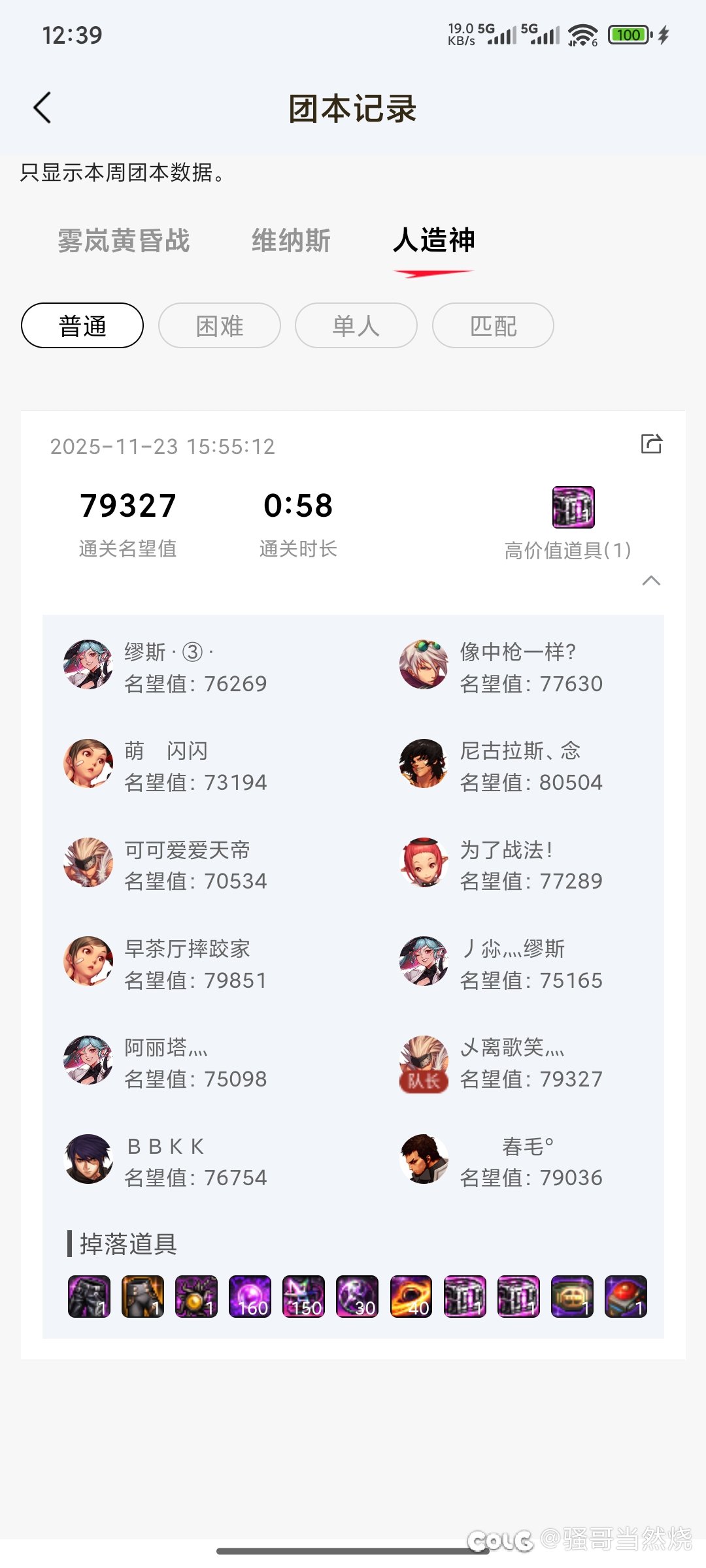Viewport: 706px width, 1568px height.
Task: Collapse the raid record details
Action: click(651, 580)
